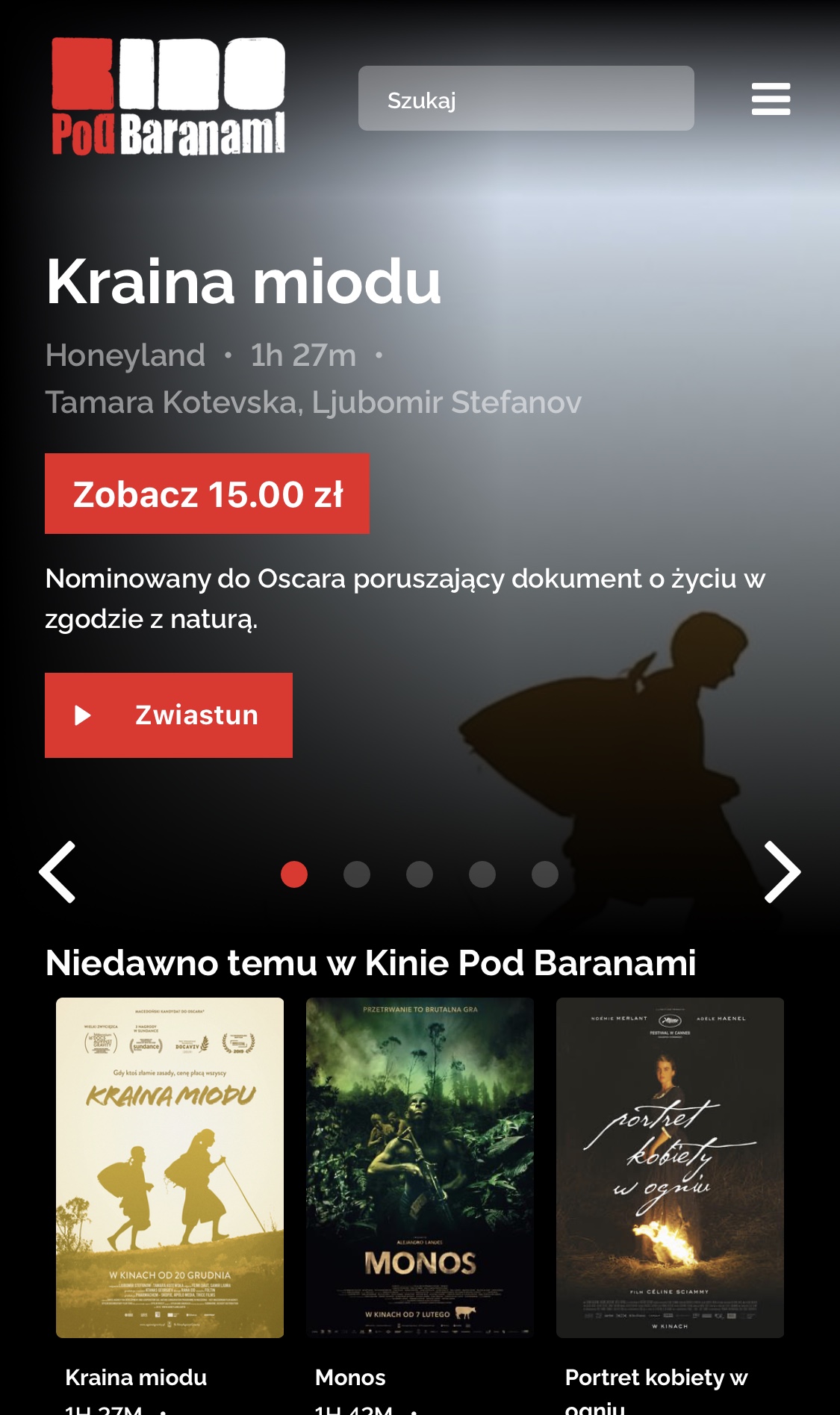Advance to the next carousel slide
The image size is (840, 1415).
tap(782, 872)
